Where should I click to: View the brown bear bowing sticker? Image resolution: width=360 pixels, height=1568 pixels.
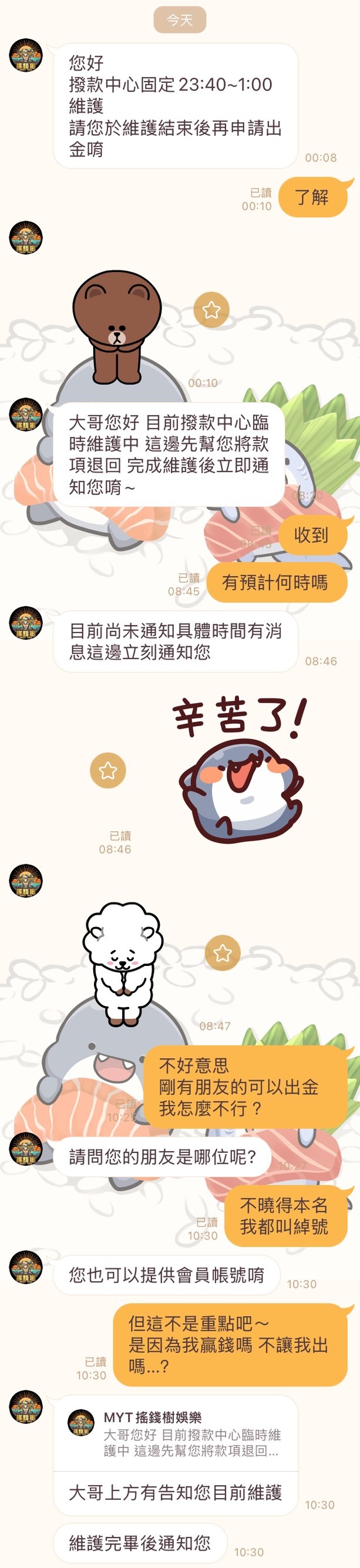(117, 326)
